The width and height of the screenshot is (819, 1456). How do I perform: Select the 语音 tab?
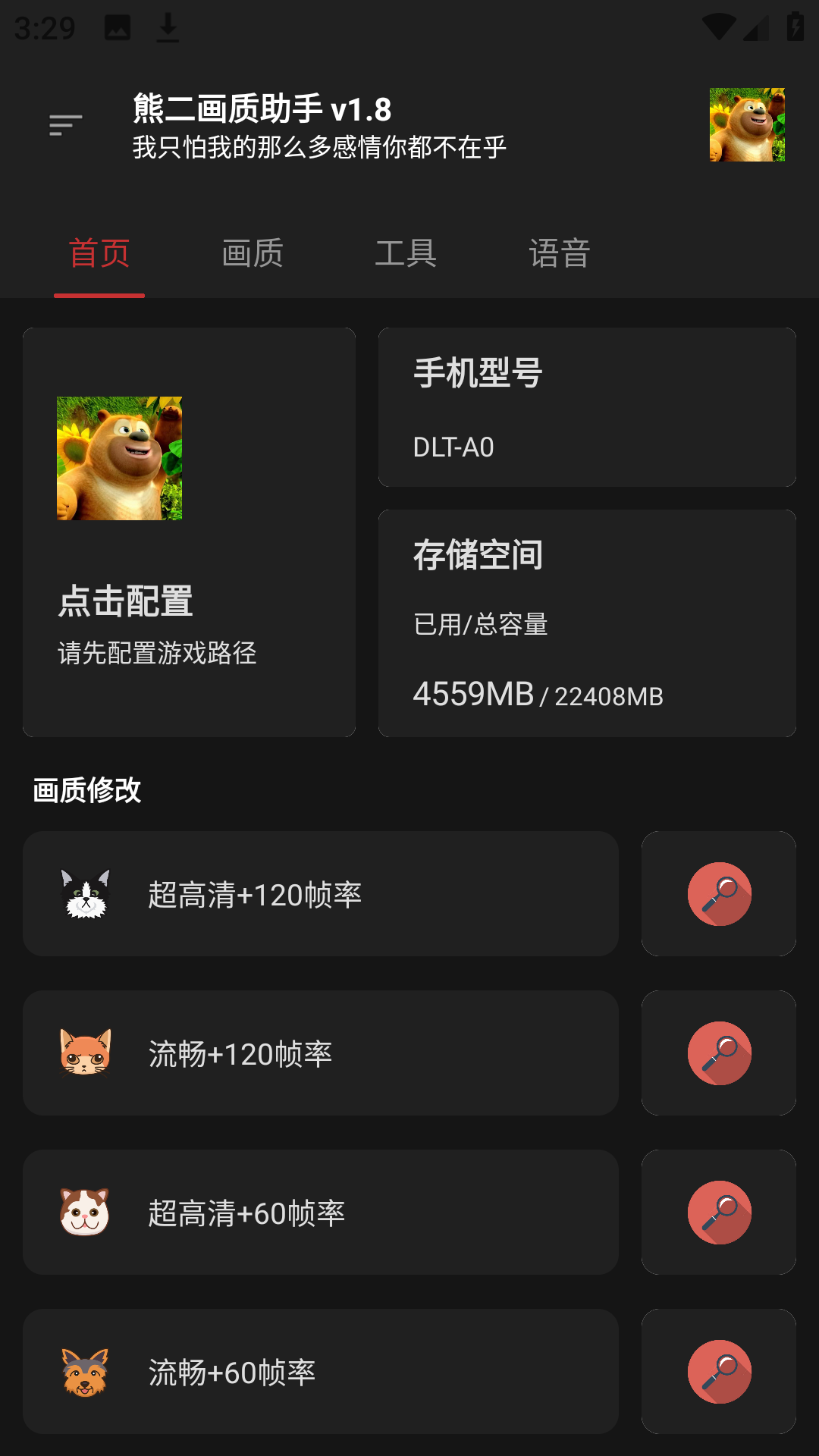pos(559,254)
